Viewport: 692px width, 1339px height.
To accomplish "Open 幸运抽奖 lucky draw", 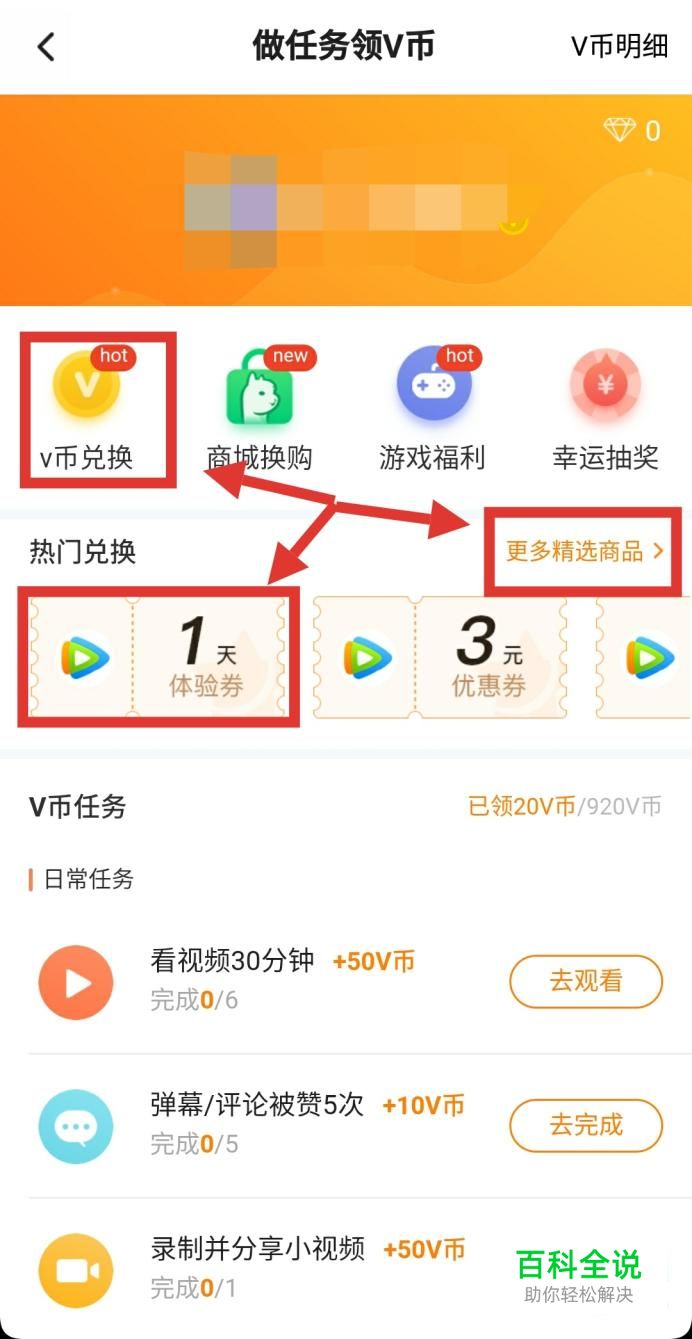I will pyautogui.click(x=606, y=410).
